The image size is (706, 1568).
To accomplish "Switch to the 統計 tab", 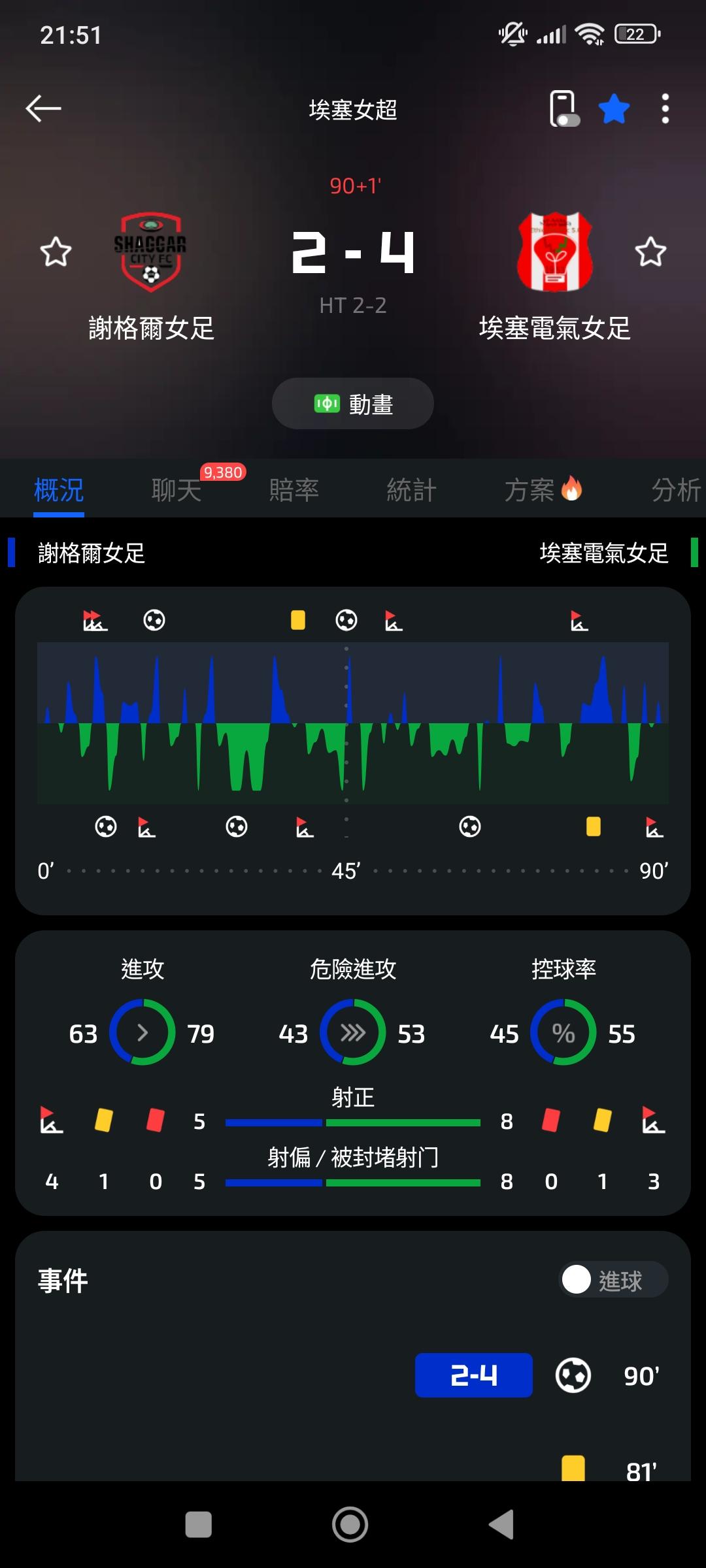I will [x=412, y=490].
